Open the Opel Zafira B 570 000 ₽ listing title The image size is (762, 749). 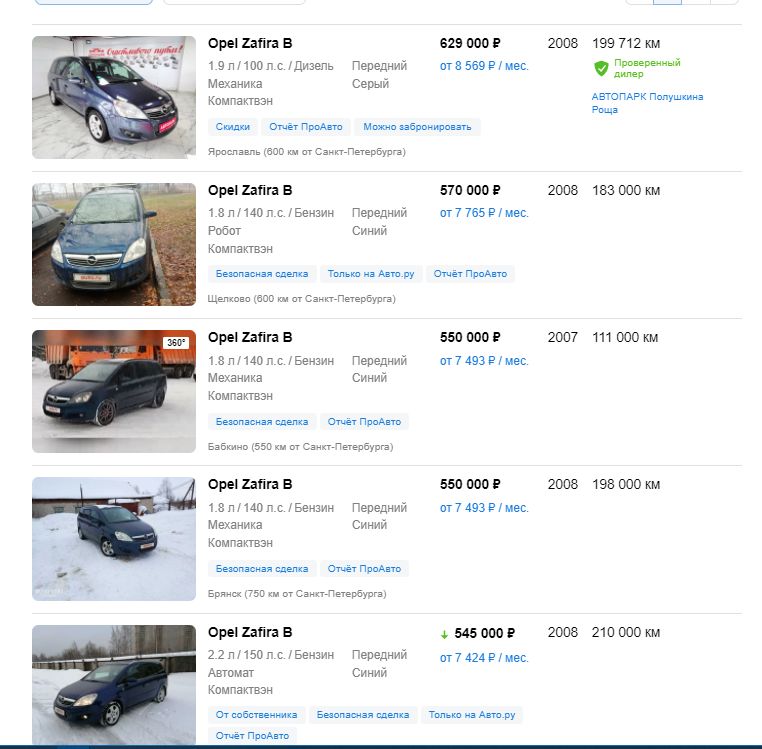250,190
